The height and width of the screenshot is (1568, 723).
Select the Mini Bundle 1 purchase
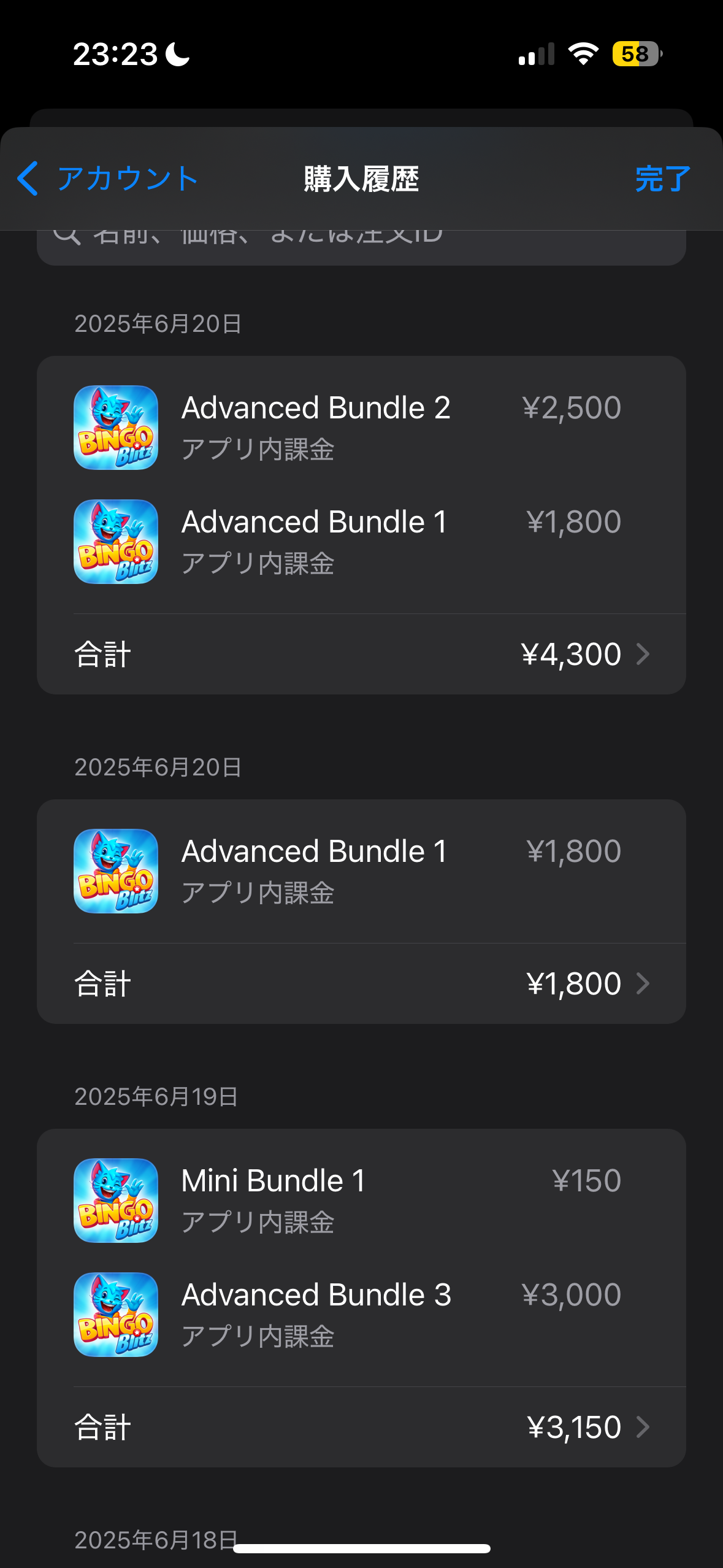click(347, 1200)
